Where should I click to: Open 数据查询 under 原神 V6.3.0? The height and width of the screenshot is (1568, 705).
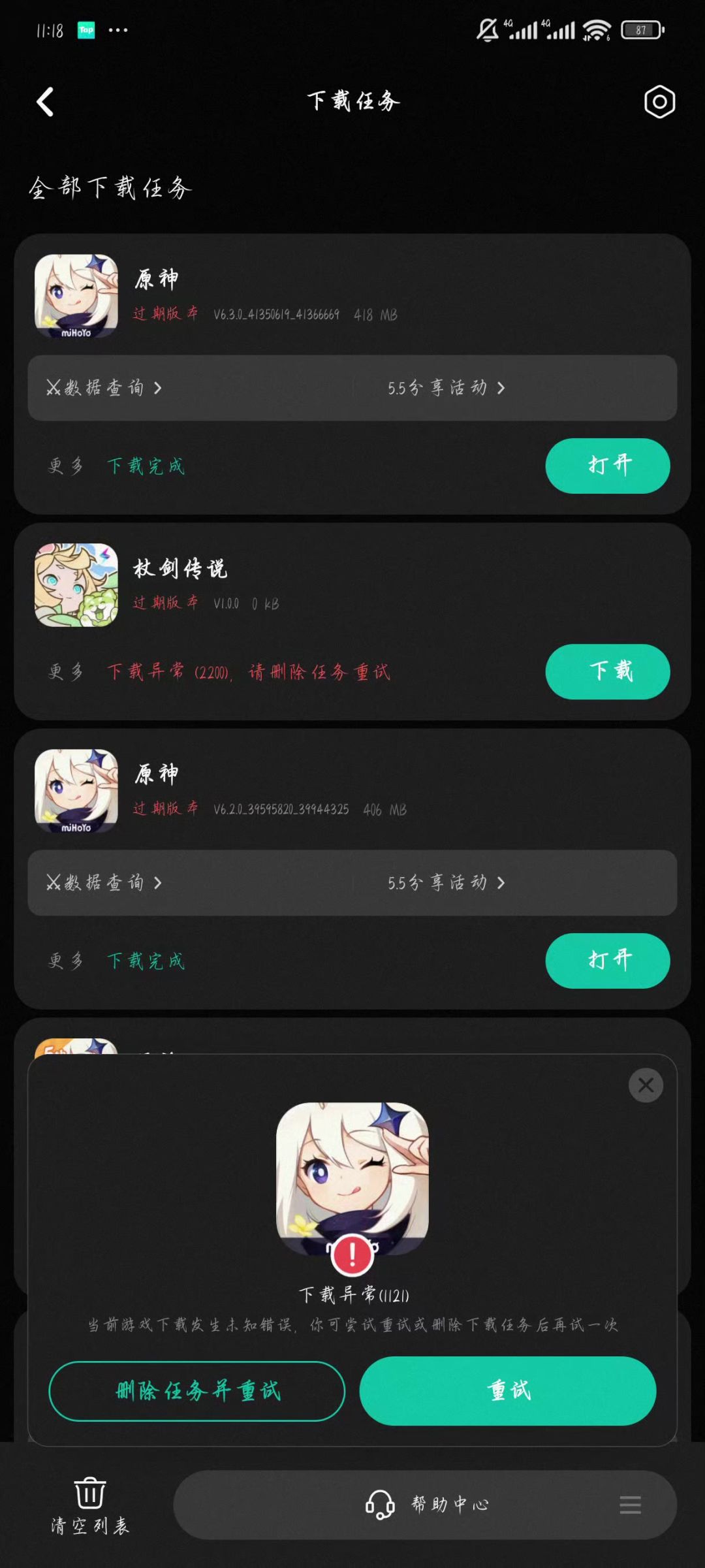(x=104, y=388)
